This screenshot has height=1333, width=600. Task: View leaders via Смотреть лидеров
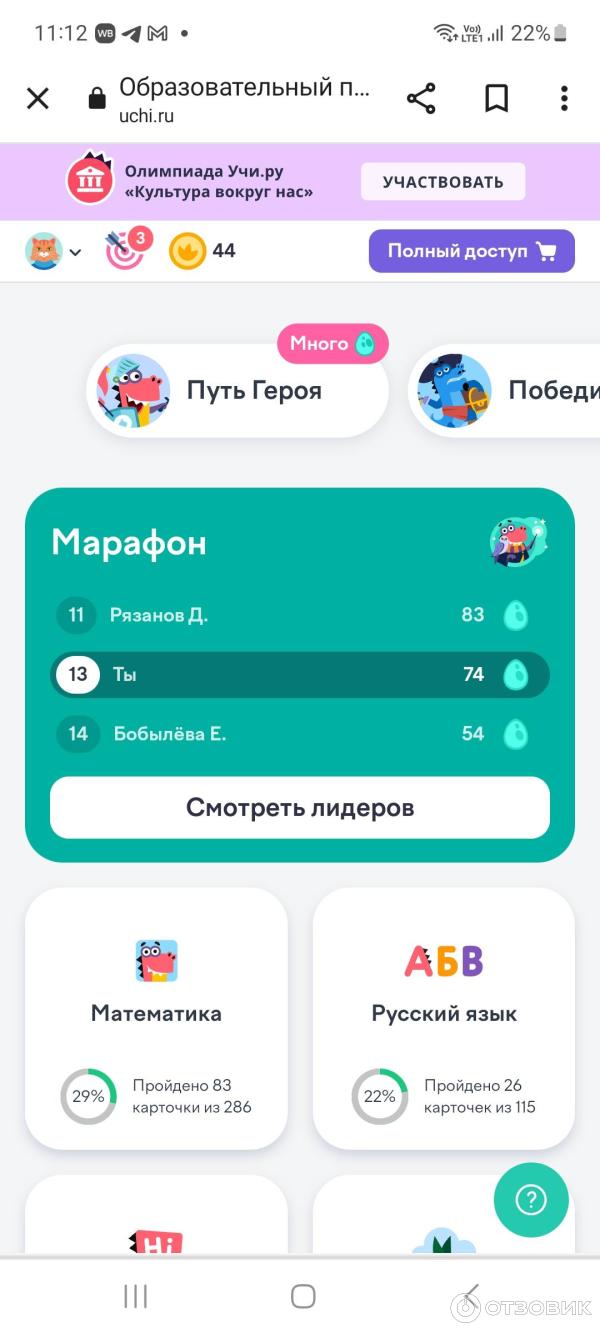(300, 808)
